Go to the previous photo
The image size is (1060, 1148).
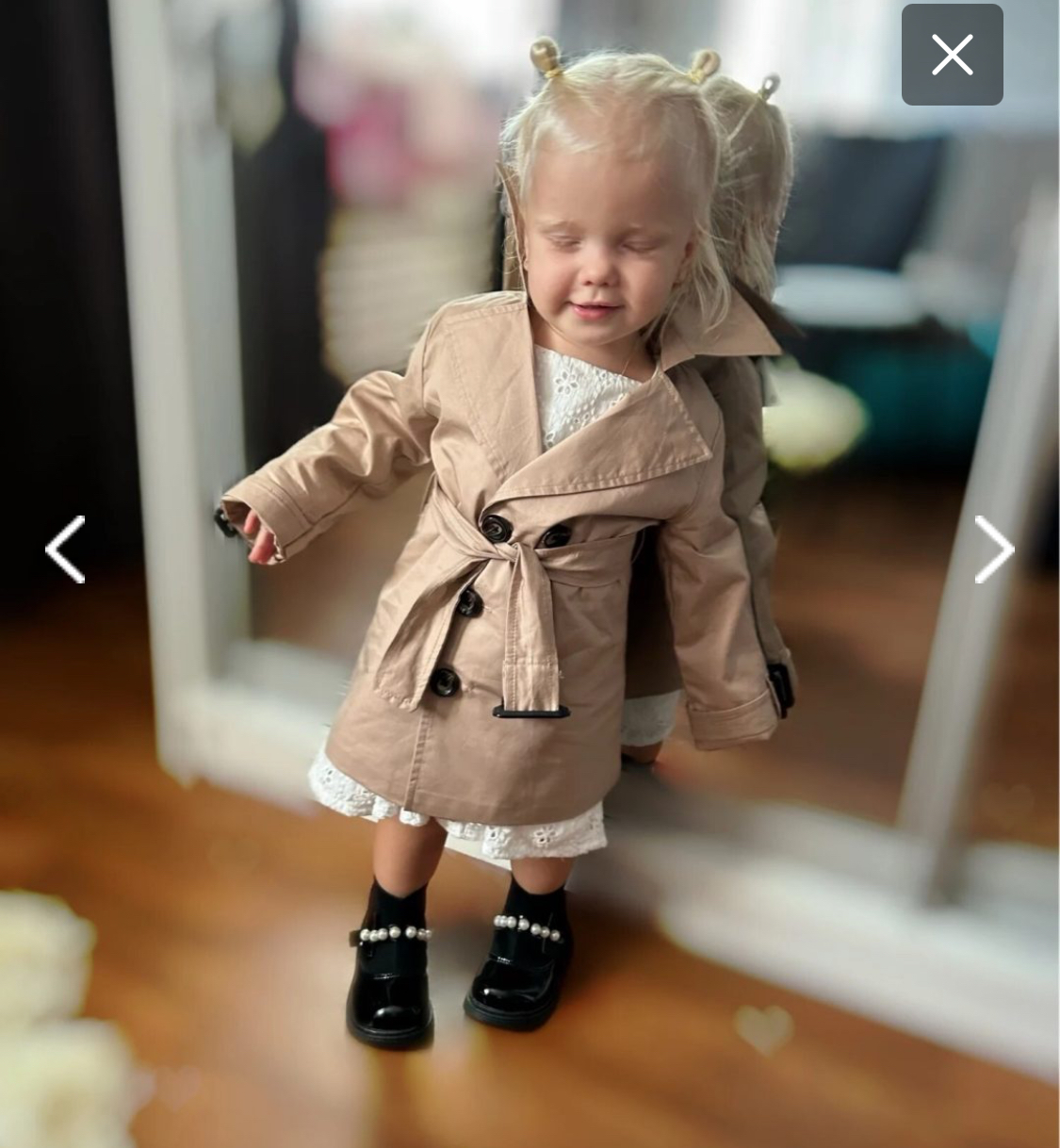coord(66,549)
